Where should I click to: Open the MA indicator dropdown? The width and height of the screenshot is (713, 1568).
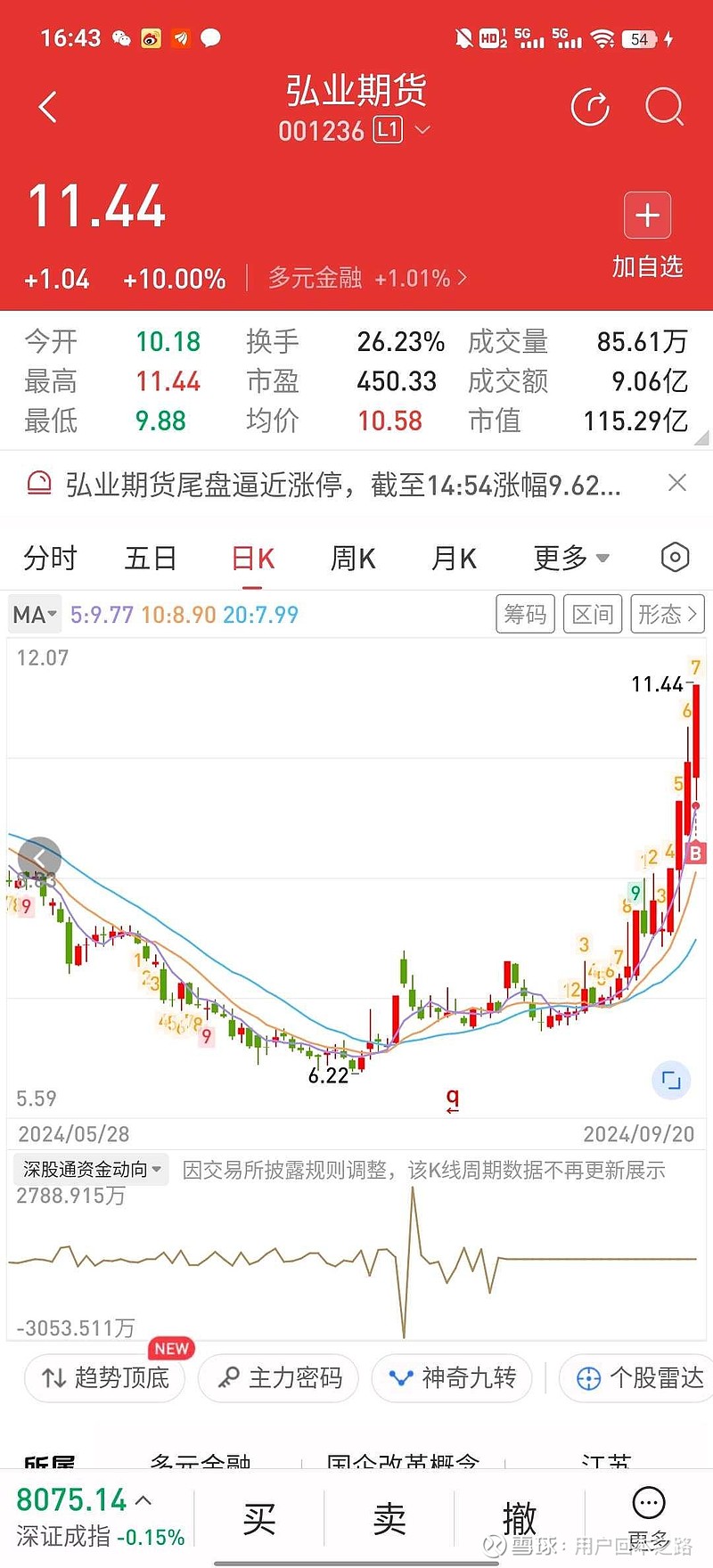33,614
